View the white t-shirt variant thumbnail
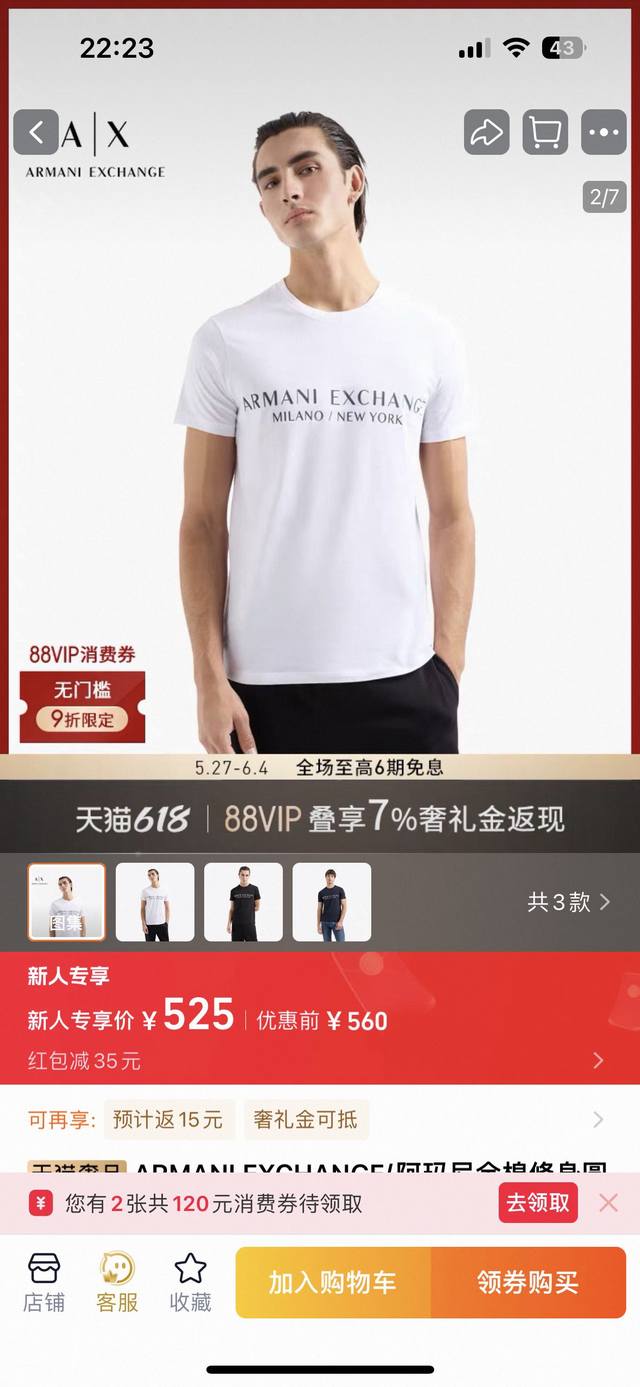 click(x=155, y=902)
